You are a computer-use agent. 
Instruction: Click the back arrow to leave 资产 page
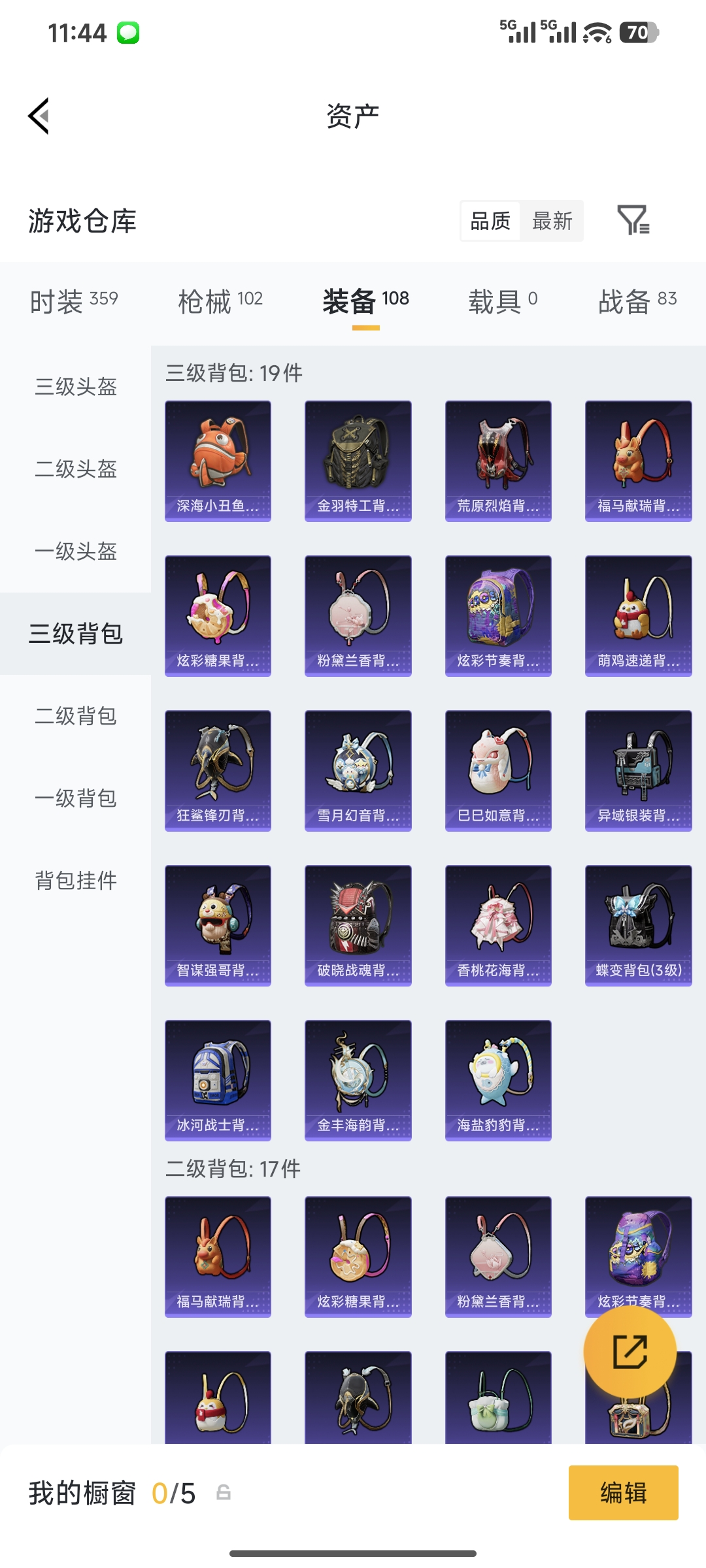pyautogui.click(x=39, y=115)
